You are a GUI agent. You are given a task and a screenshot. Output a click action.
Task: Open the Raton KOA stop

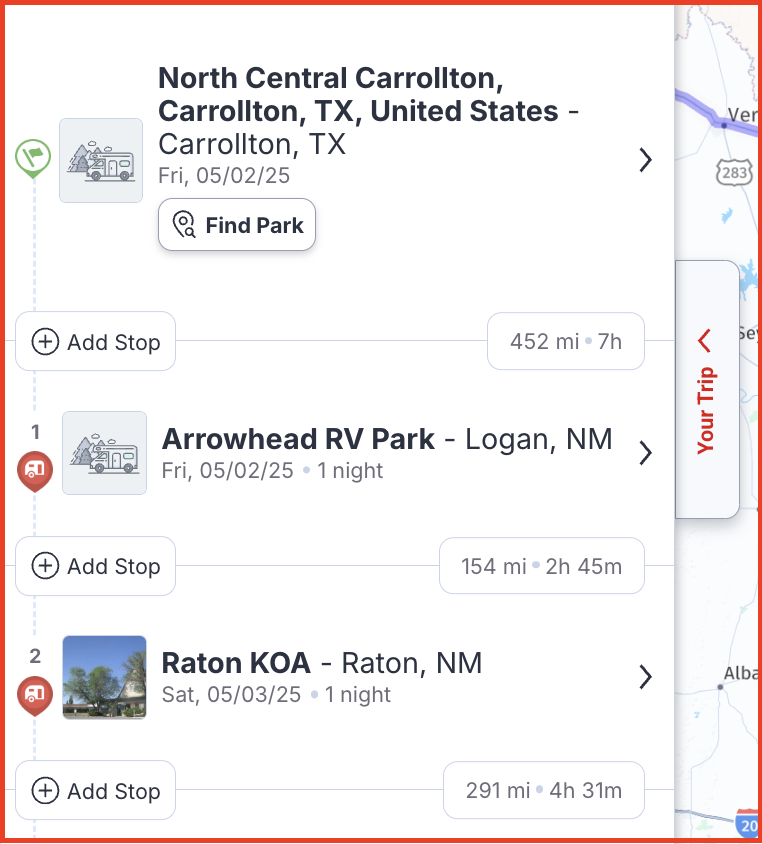click(x=645, y=677)
